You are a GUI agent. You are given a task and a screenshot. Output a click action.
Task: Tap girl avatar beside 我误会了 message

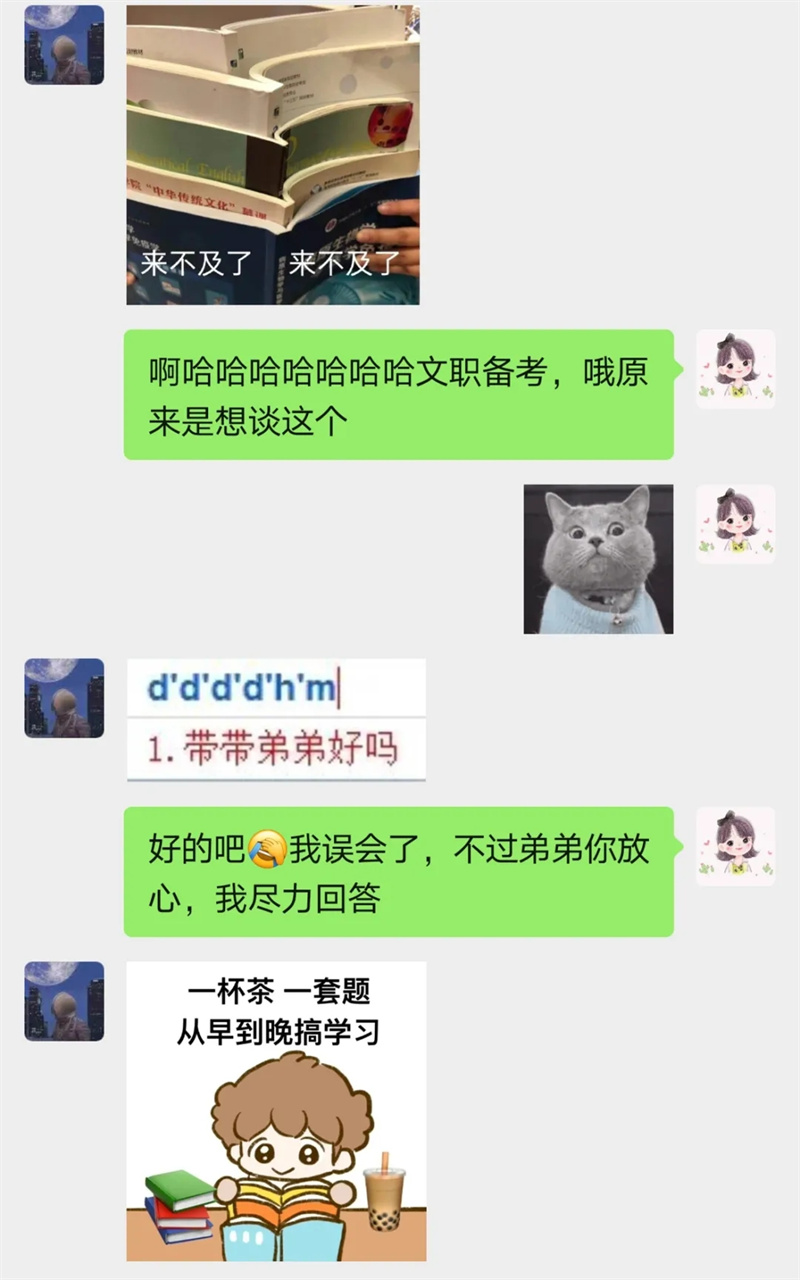click(735, 846)
